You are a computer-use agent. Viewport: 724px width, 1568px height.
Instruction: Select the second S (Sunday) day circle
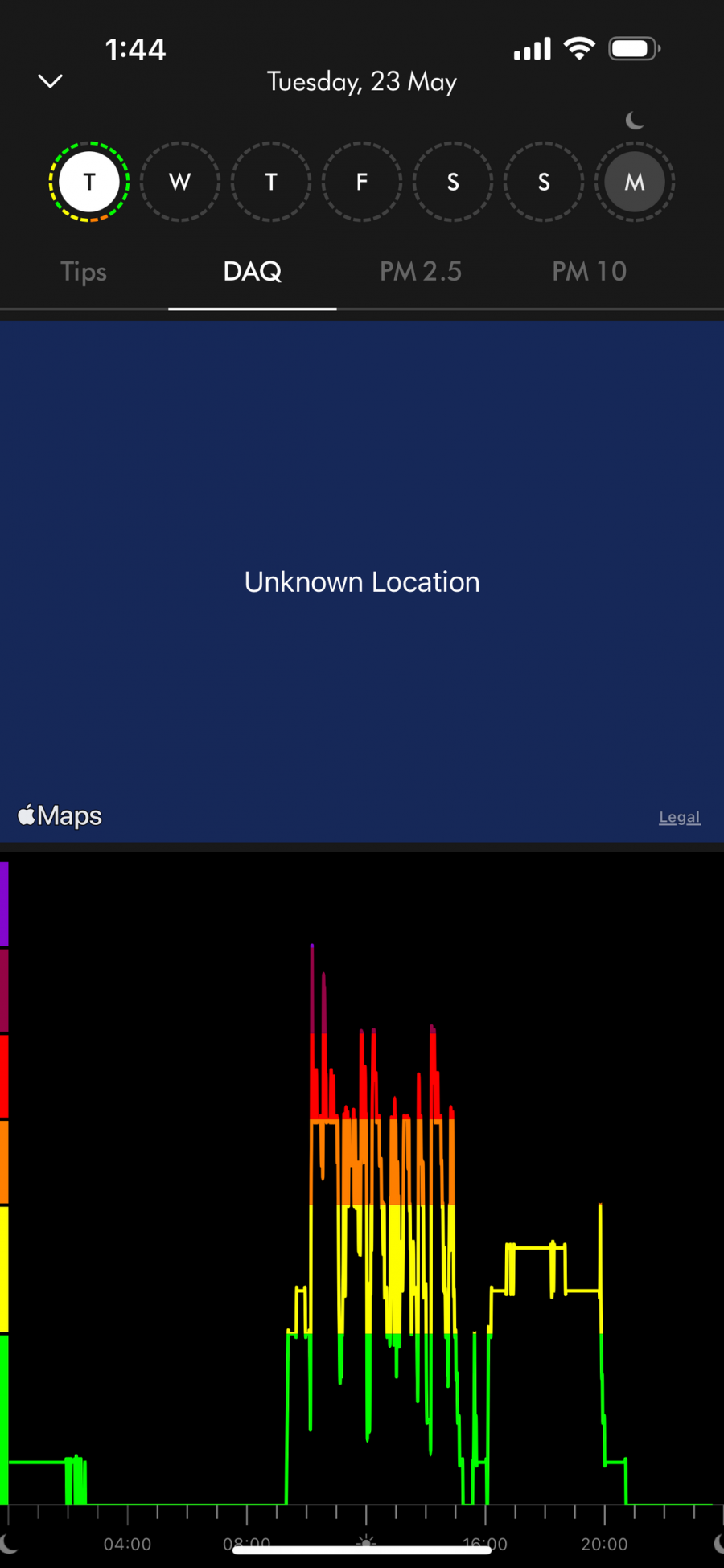click(544, 182)
